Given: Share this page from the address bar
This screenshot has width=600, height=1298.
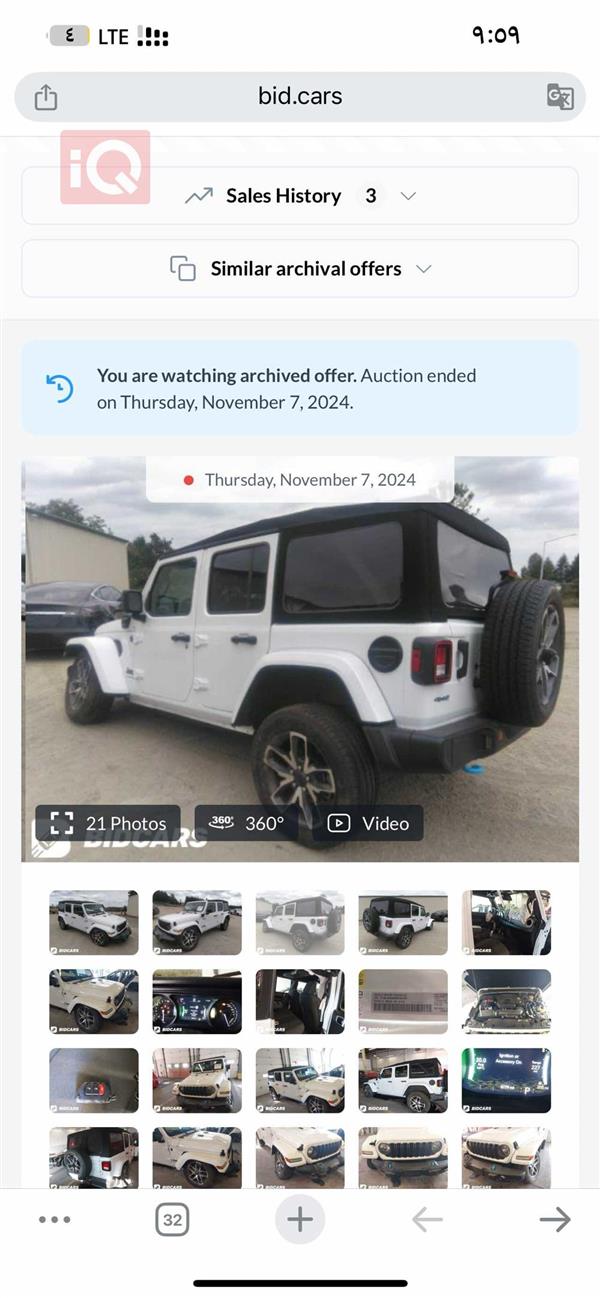Looking at the screenshot, I should (x=46, y=97).
